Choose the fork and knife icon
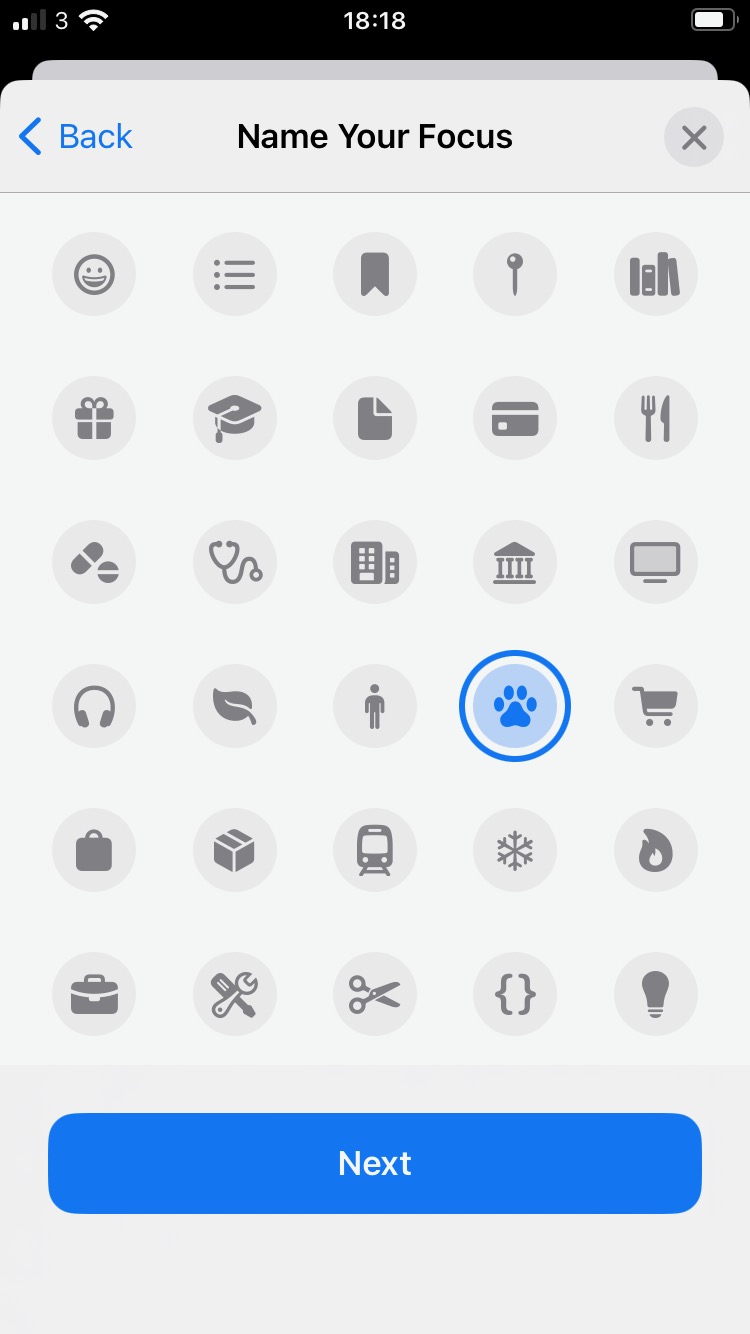The height and width of the screenshot is (1334, 750). point(655,418)
